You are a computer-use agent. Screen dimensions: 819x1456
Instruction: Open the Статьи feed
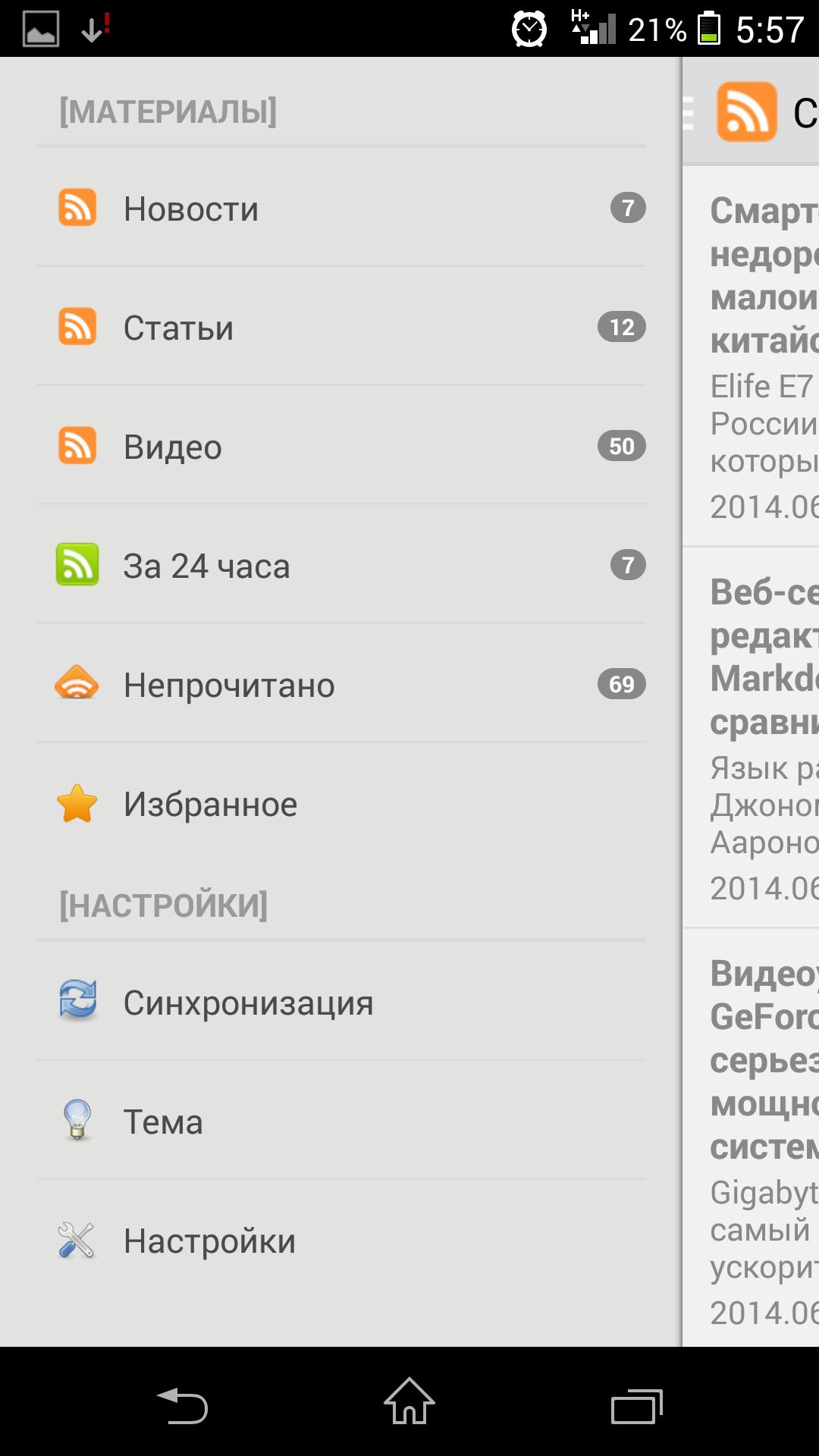[x=341, y=328]
